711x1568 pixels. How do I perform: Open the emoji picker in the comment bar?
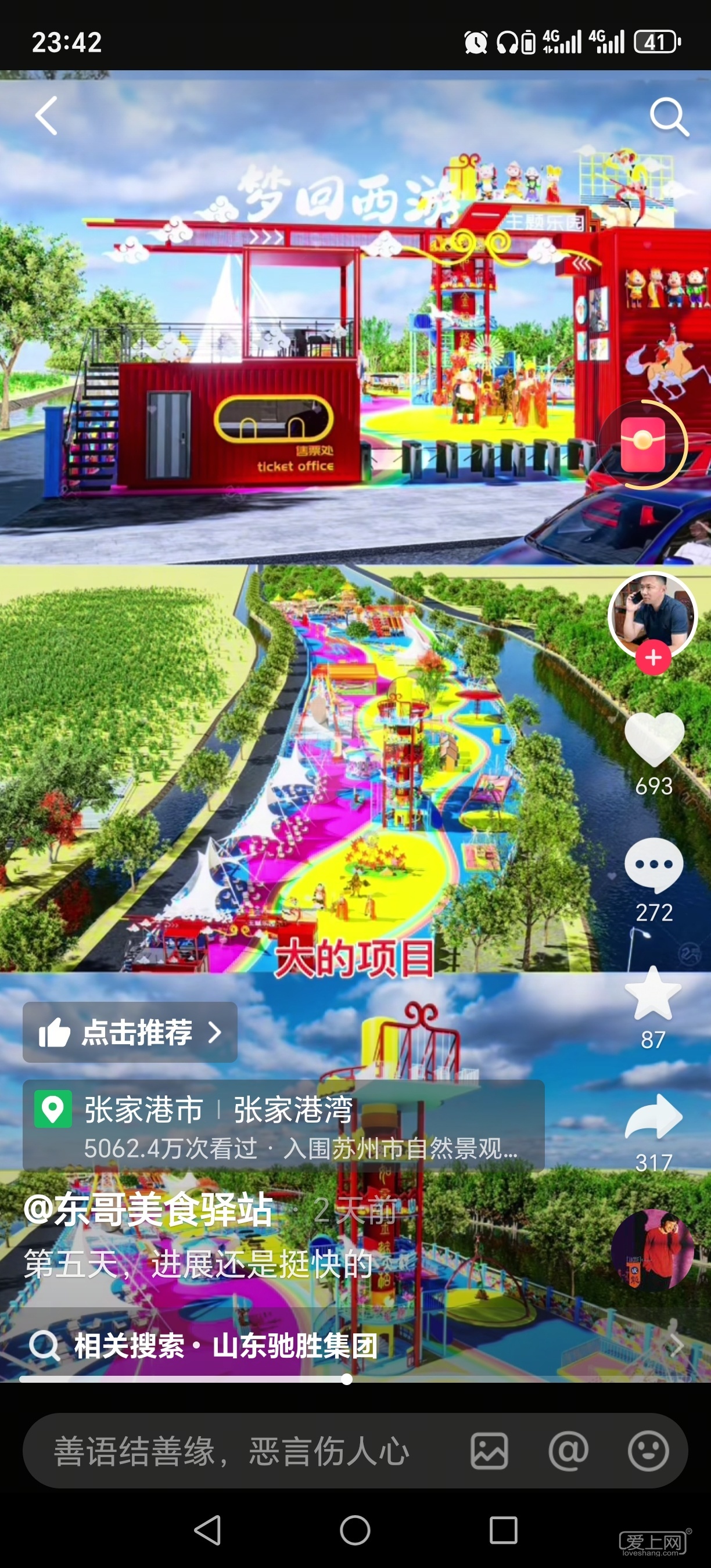tap(648, 1451)
